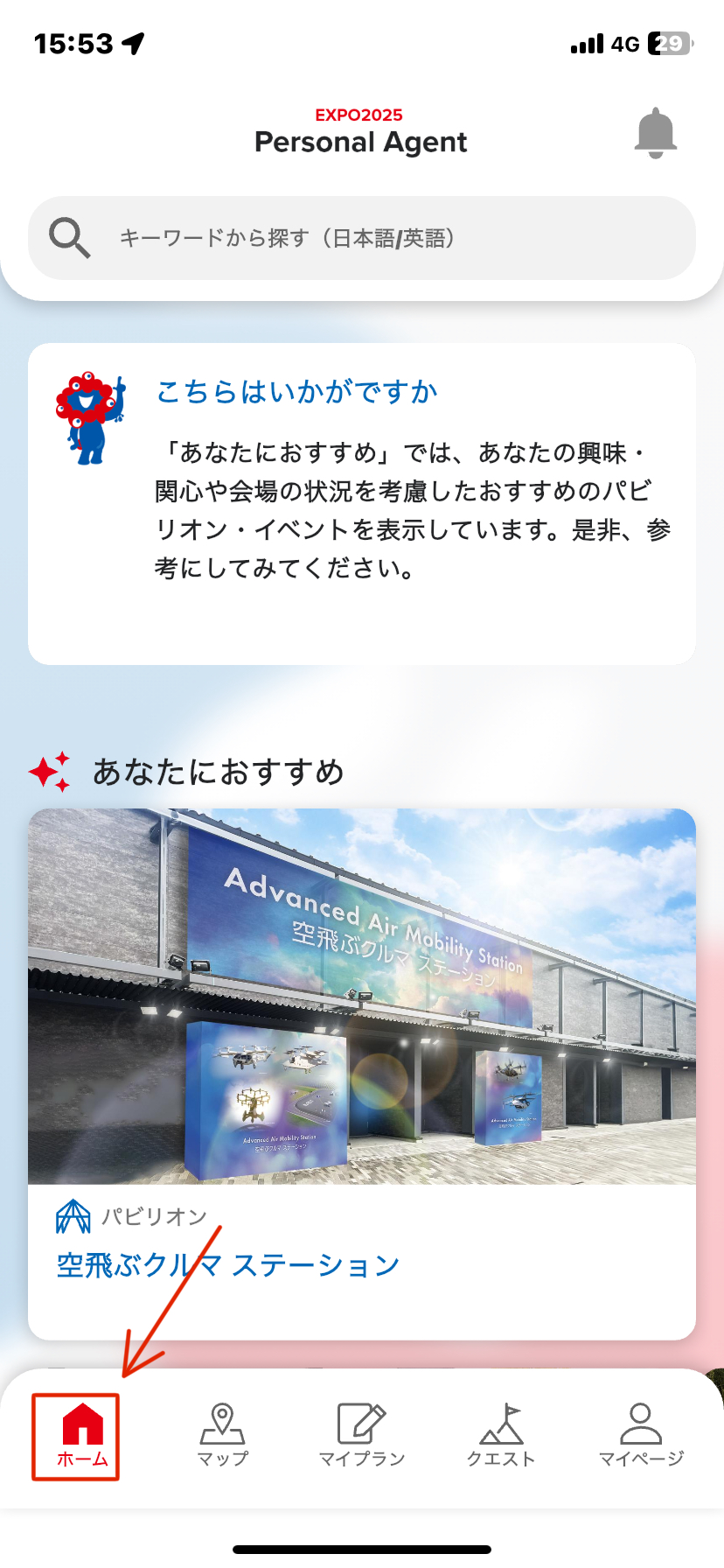Screen dimensions: 724x1568
Task: Tap the keyword search field
Action: pyautogui.click(x=362, y=238)
